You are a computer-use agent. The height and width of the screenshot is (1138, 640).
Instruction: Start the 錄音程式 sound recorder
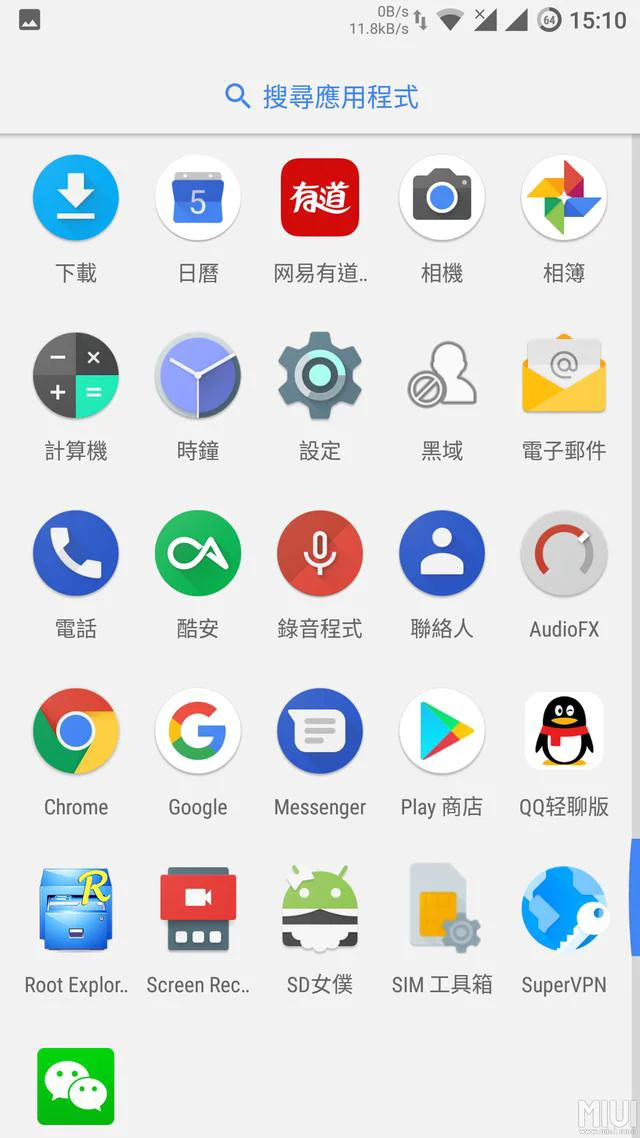click(x=320, y=554)
